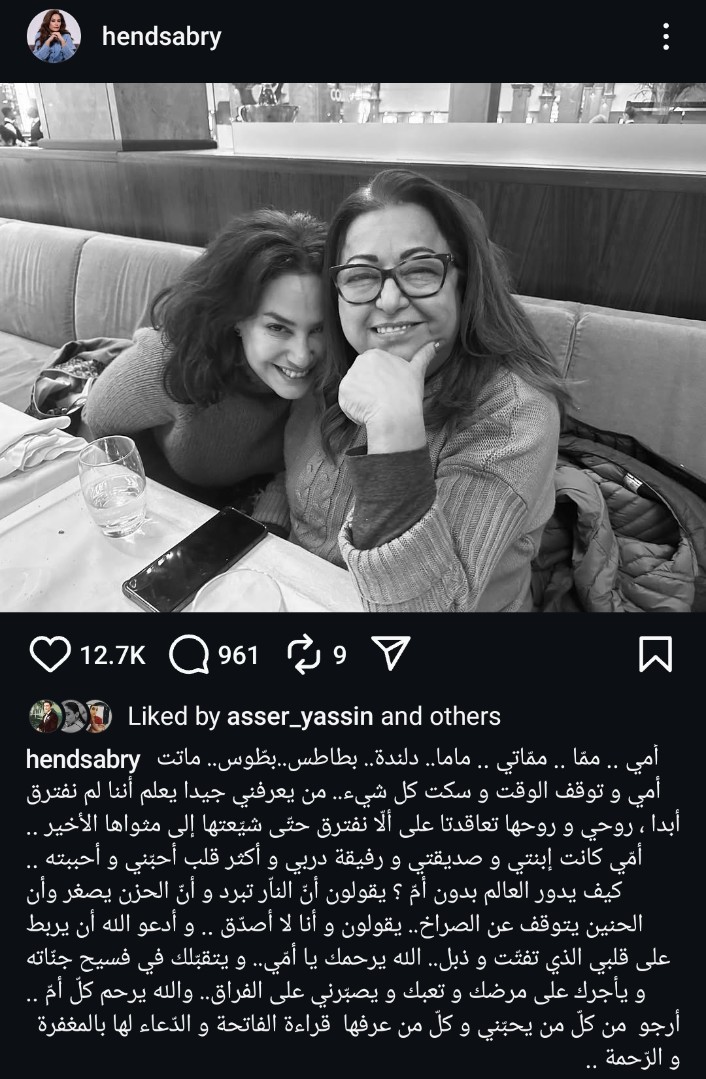Share the post via the send icon
706x1079 pixels.
click(384, 655)
